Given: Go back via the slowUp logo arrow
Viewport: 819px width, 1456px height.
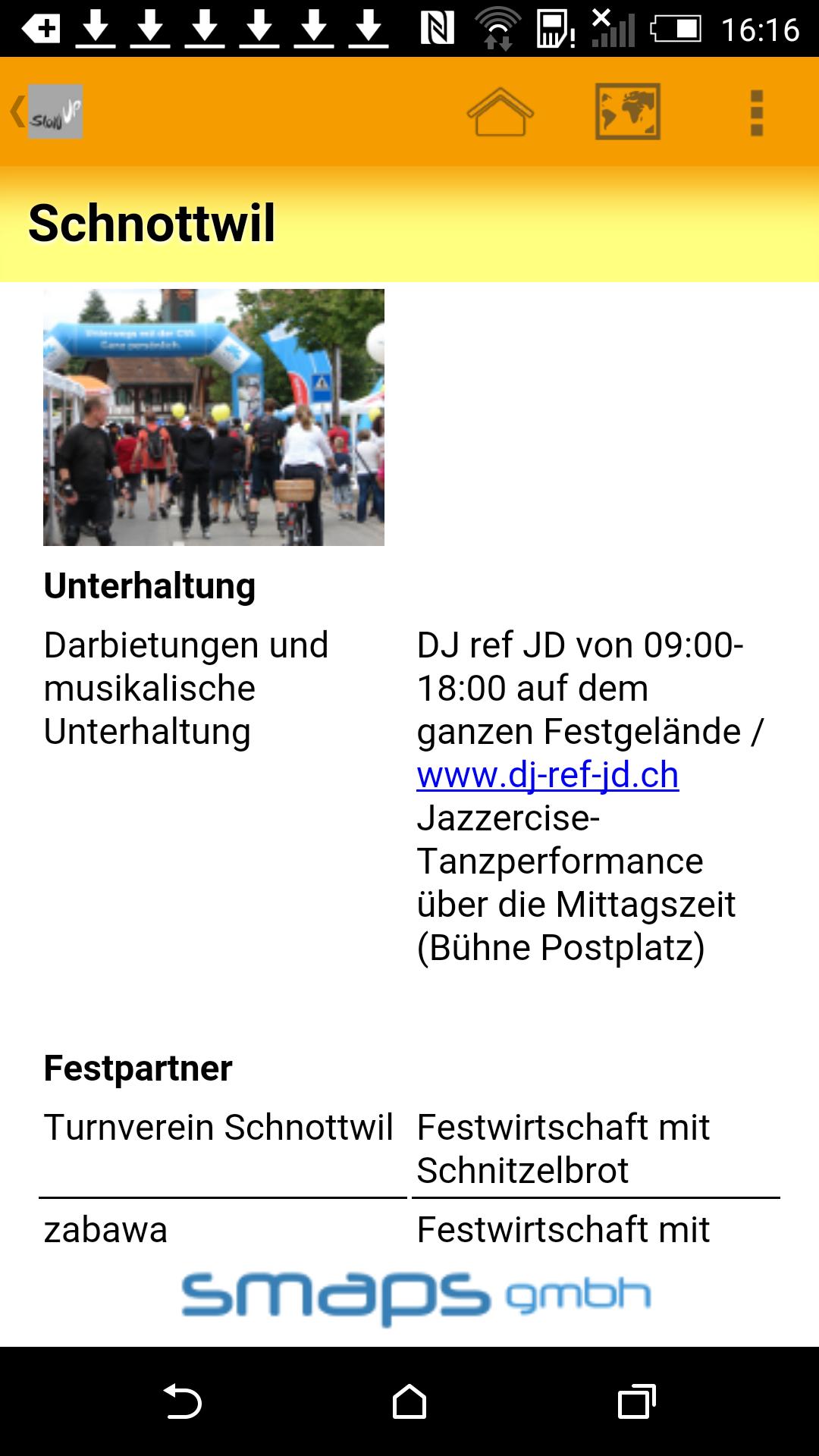Looking at the screenshot, I should click(x=45, y=112).
